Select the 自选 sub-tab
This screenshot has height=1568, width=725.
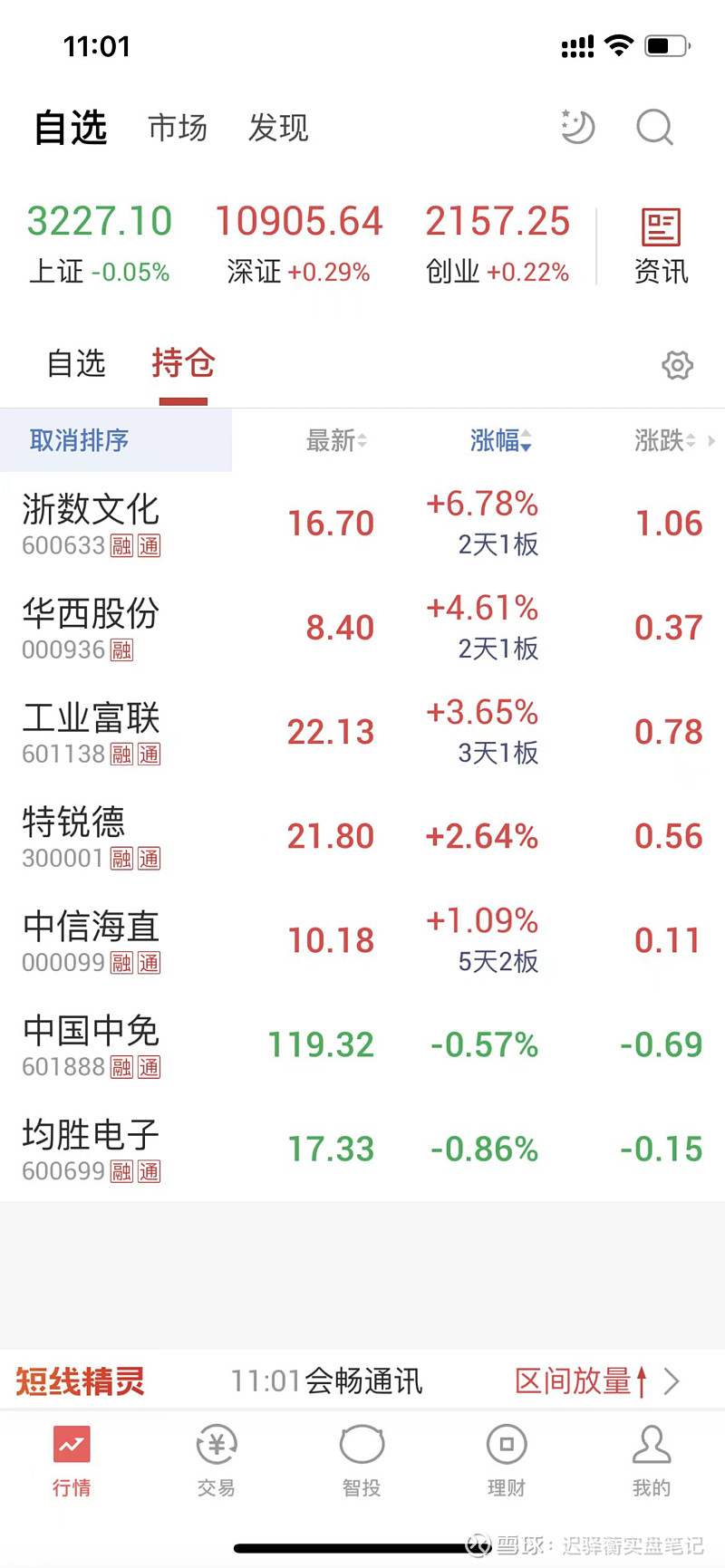coord(76,363)
